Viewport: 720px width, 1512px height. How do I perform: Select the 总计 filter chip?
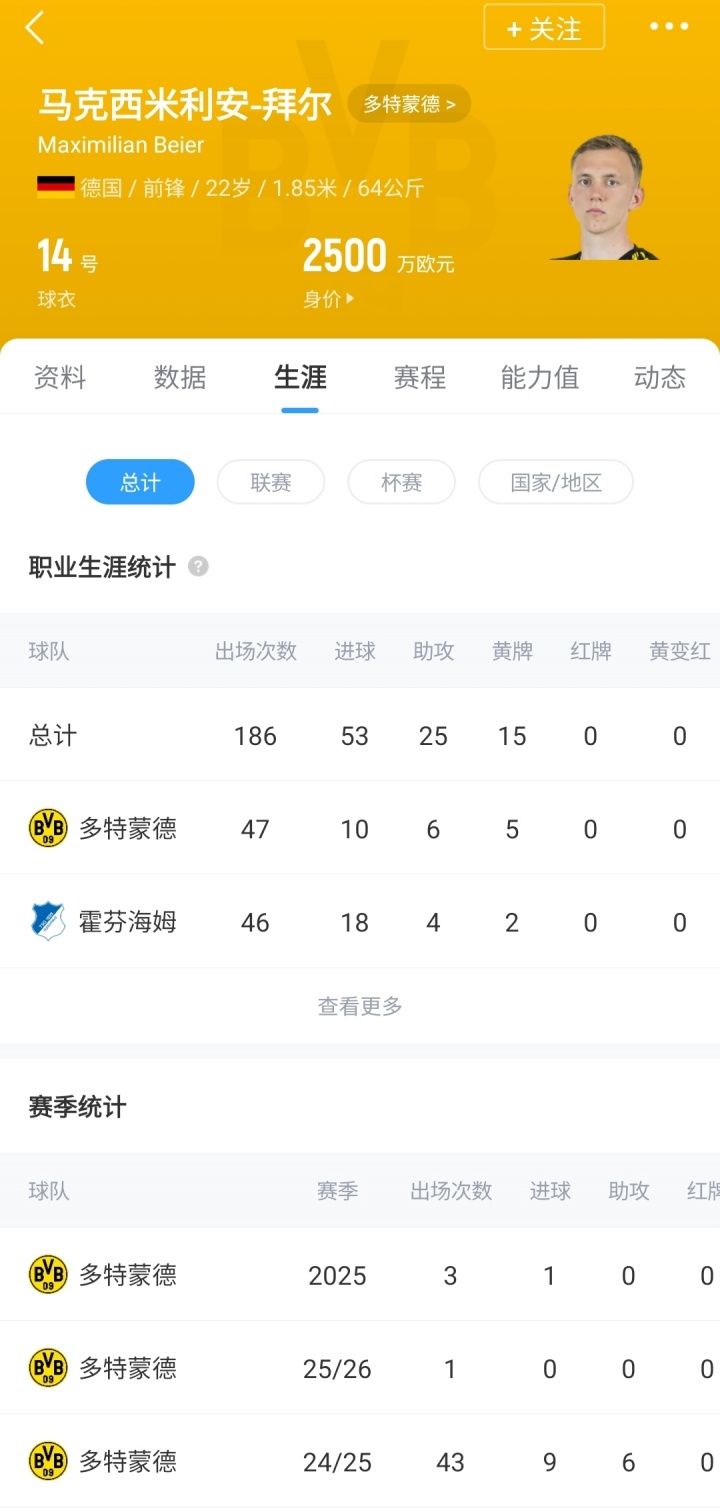[140, 482]
